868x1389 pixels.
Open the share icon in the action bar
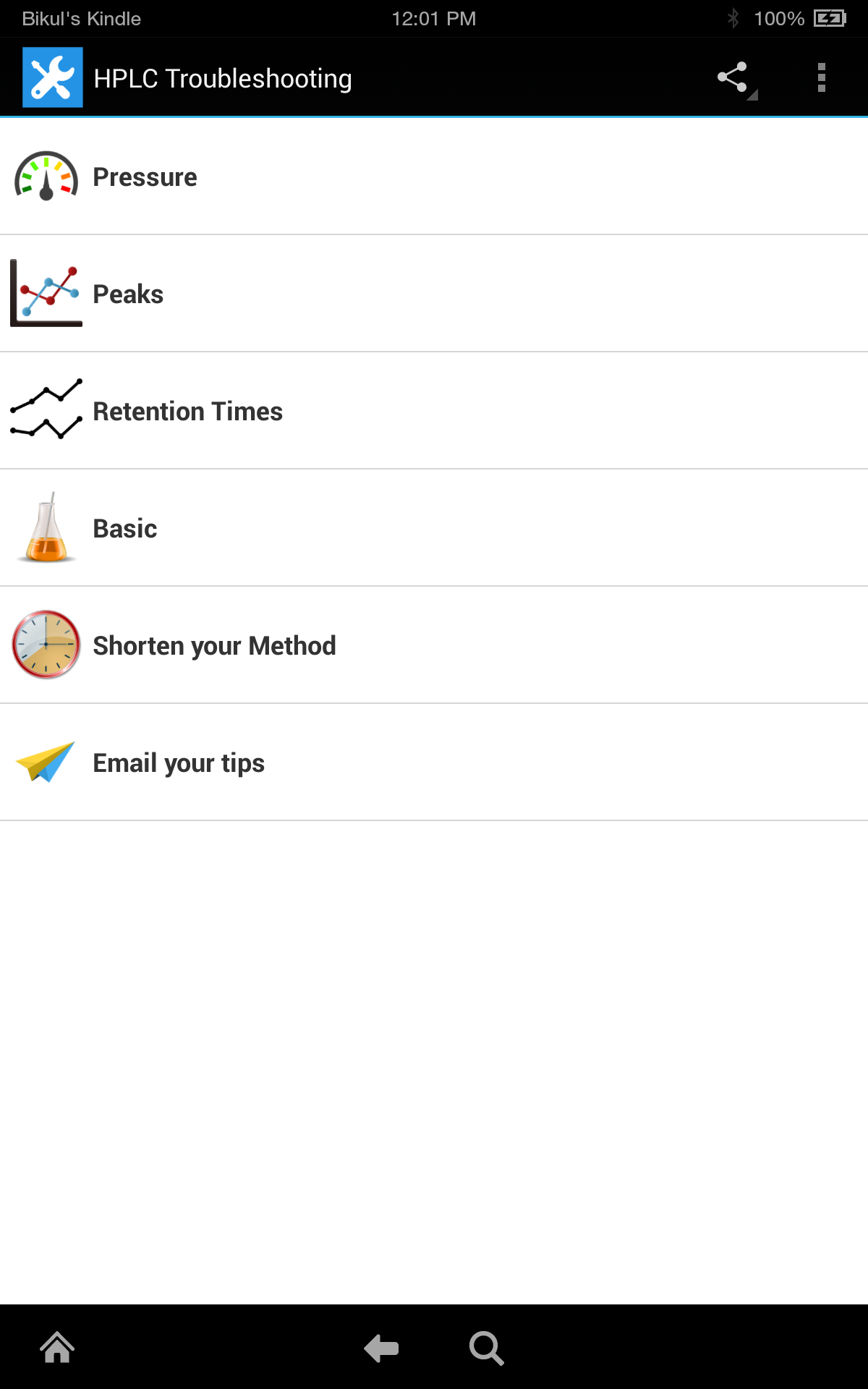click(x=733, y=77)
